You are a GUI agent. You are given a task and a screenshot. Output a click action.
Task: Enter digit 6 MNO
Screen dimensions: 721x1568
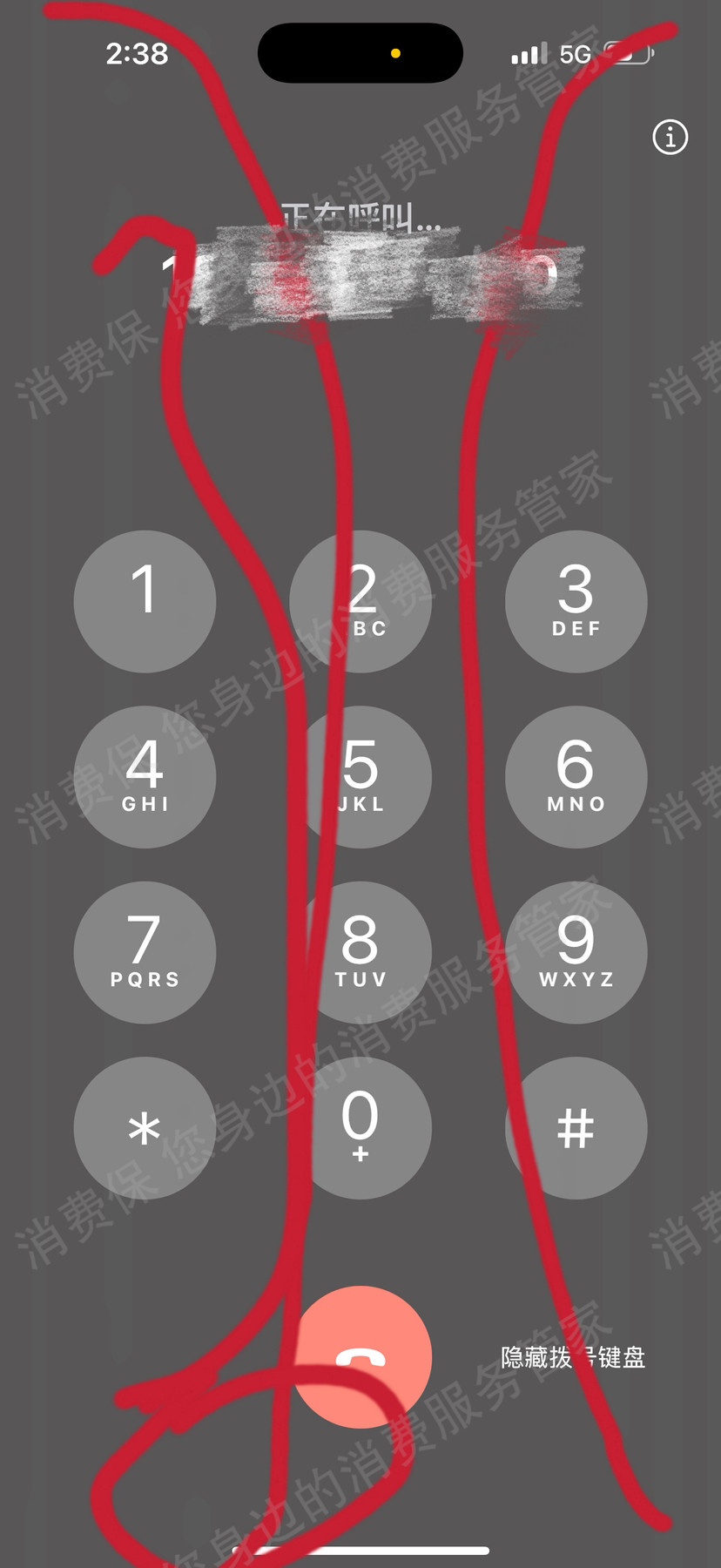click(576, 776)
